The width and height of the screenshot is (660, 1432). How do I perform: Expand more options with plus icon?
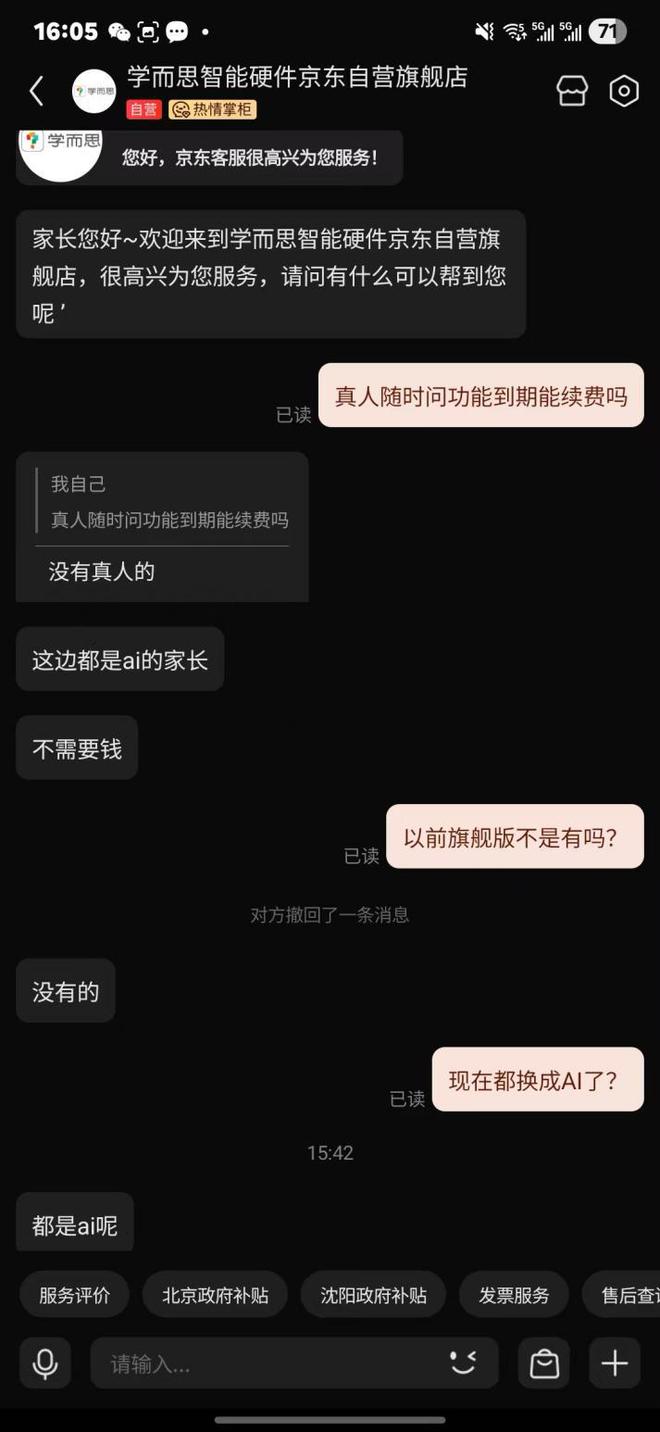click(x=614, y=1363)
